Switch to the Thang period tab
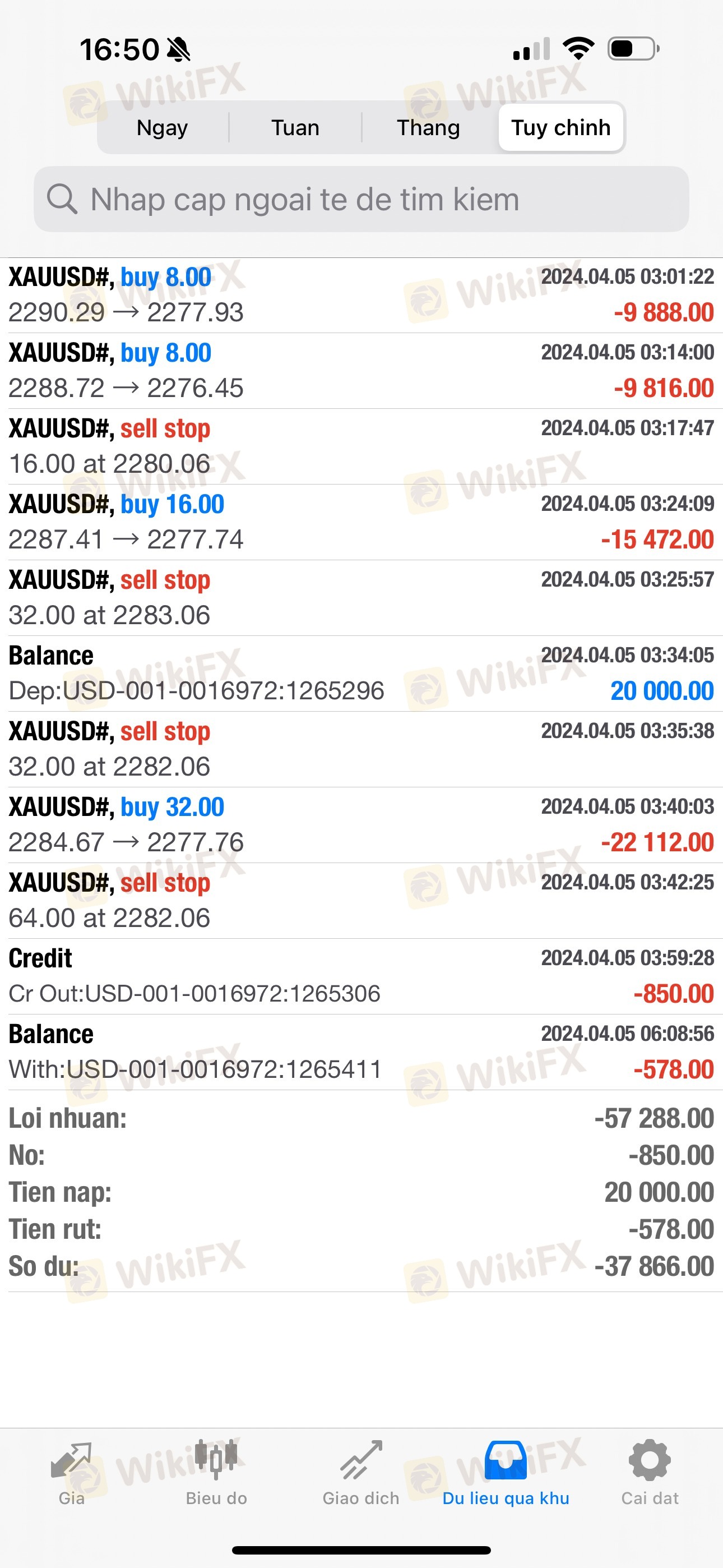This screenshot has width=723, height=1568. click(428, 128)
